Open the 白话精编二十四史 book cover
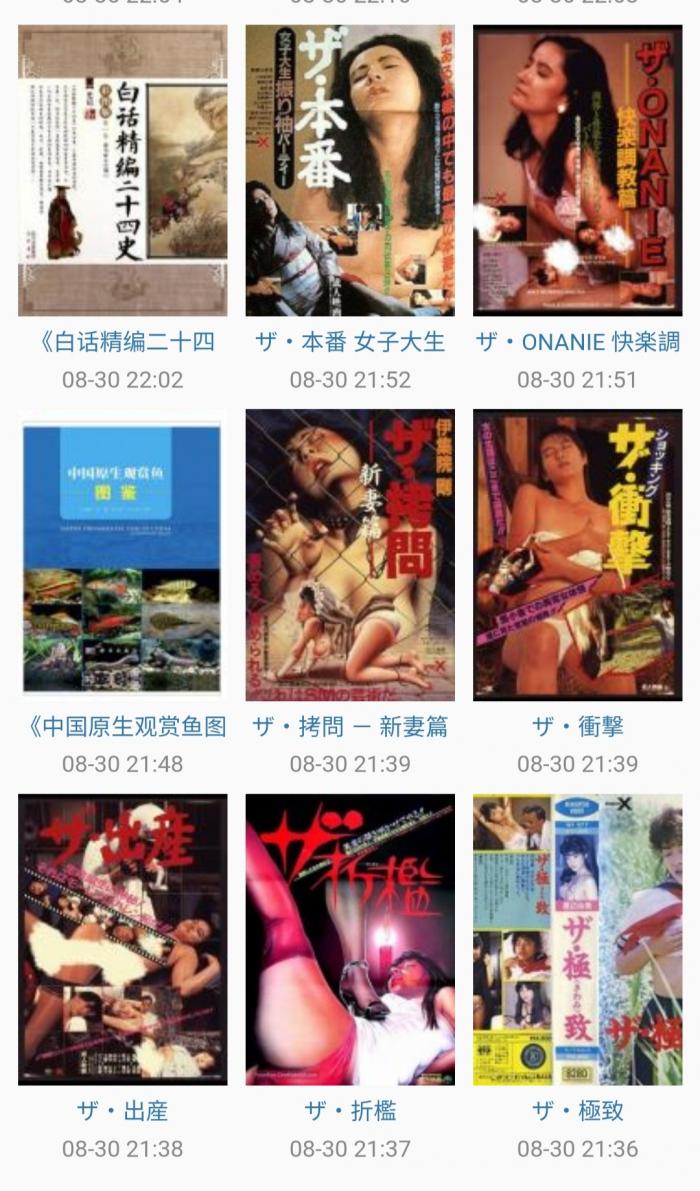This screenshot has width=700, height=1191. (123, 171)
